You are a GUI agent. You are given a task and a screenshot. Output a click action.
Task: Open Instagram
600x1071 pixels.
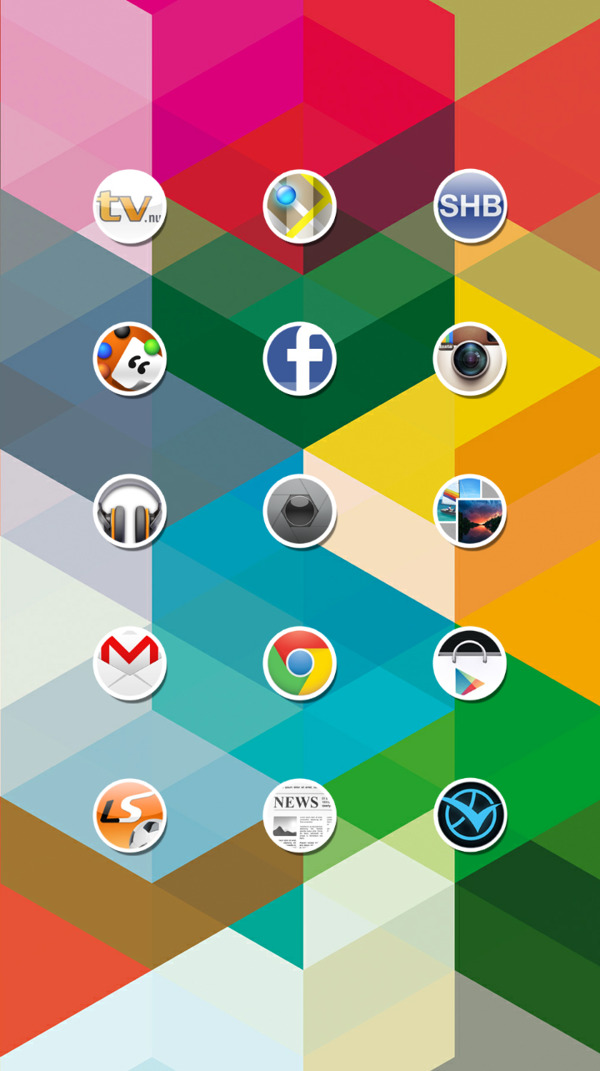(470, 359)
